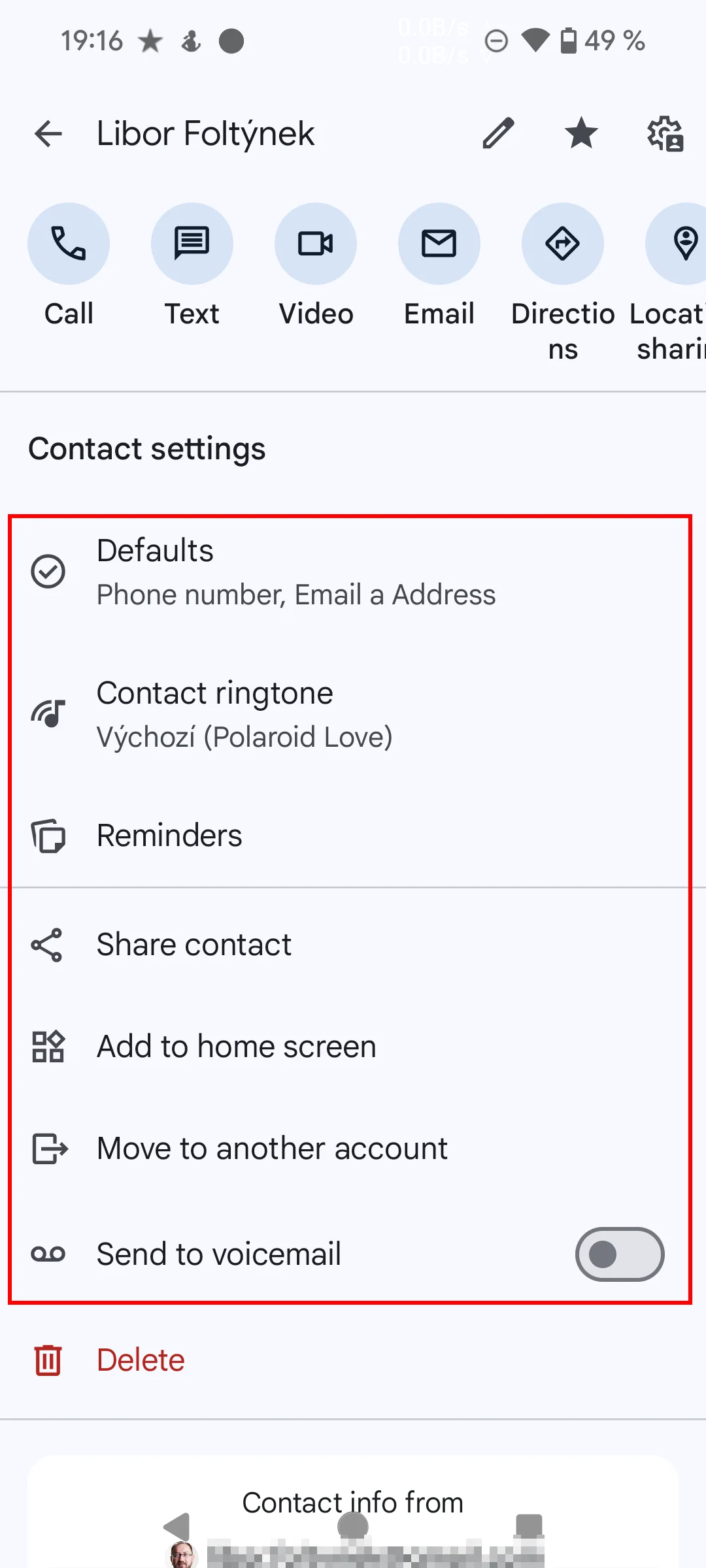Enable the Send to voicemail switch
This screenshot has width=706, height=1568.
click(620, 1254)
